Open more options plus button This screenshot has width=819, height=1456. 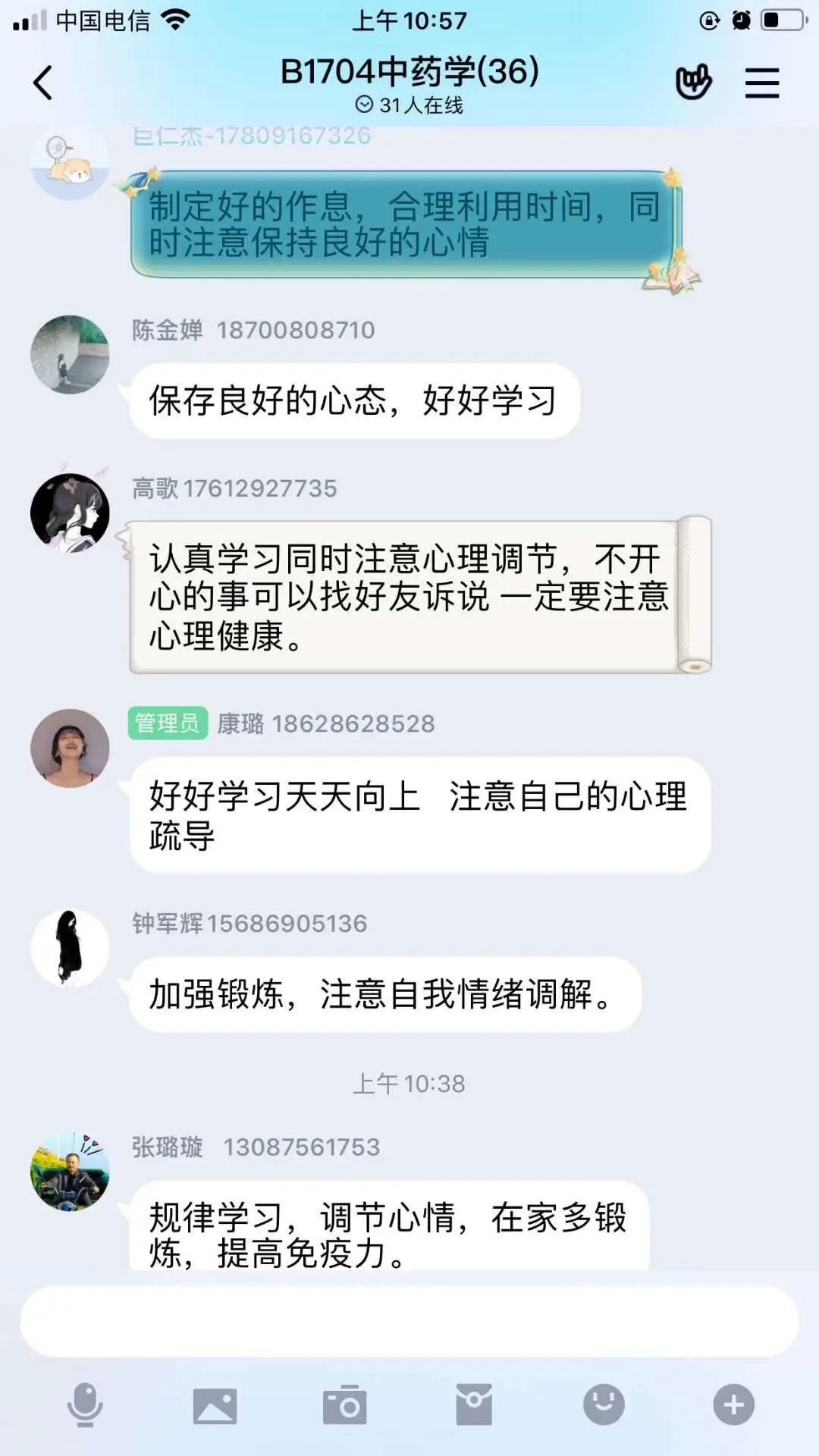[x=733, y=1404]
